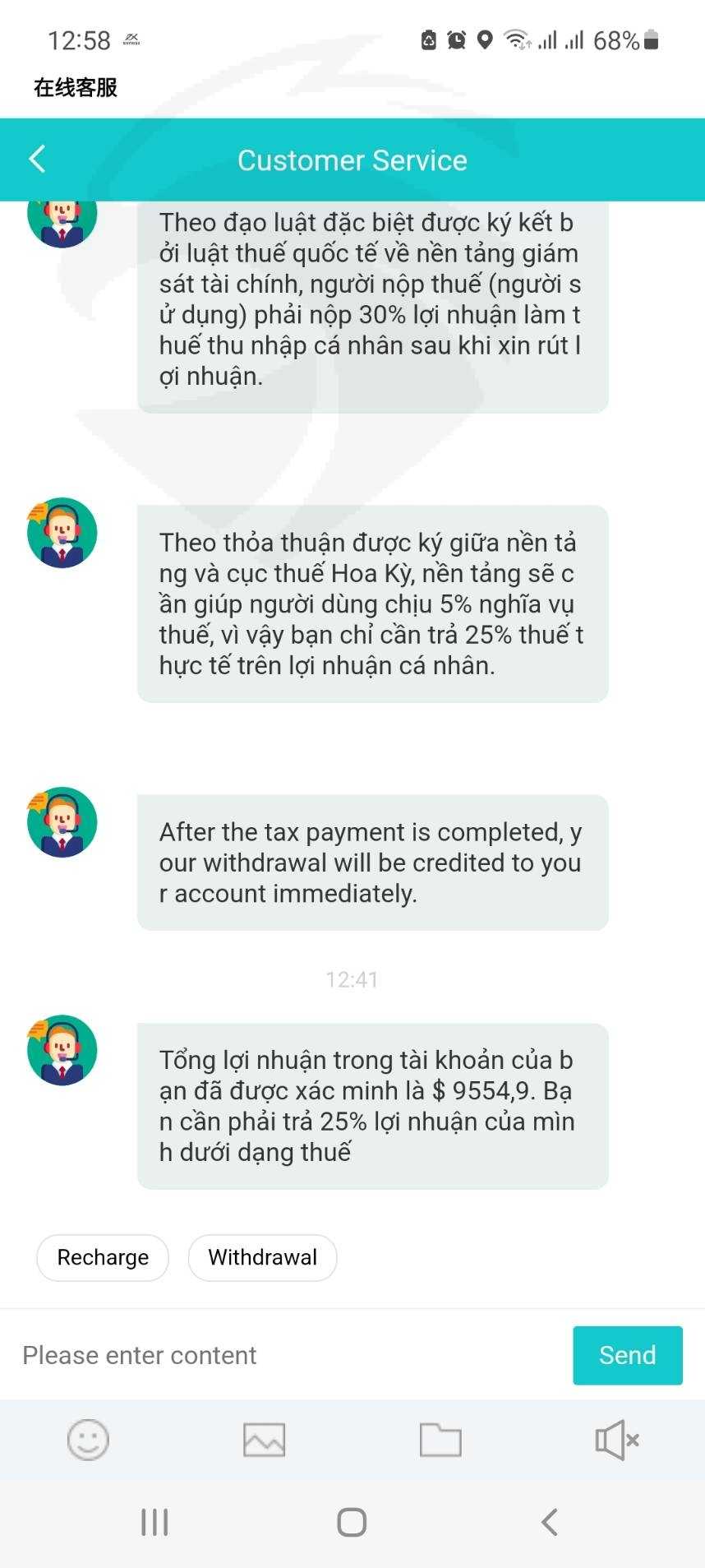This screenshot has height=1568, width=705.
Task: Select the Withdrawal chip
Action: [x=262, y=1257]
